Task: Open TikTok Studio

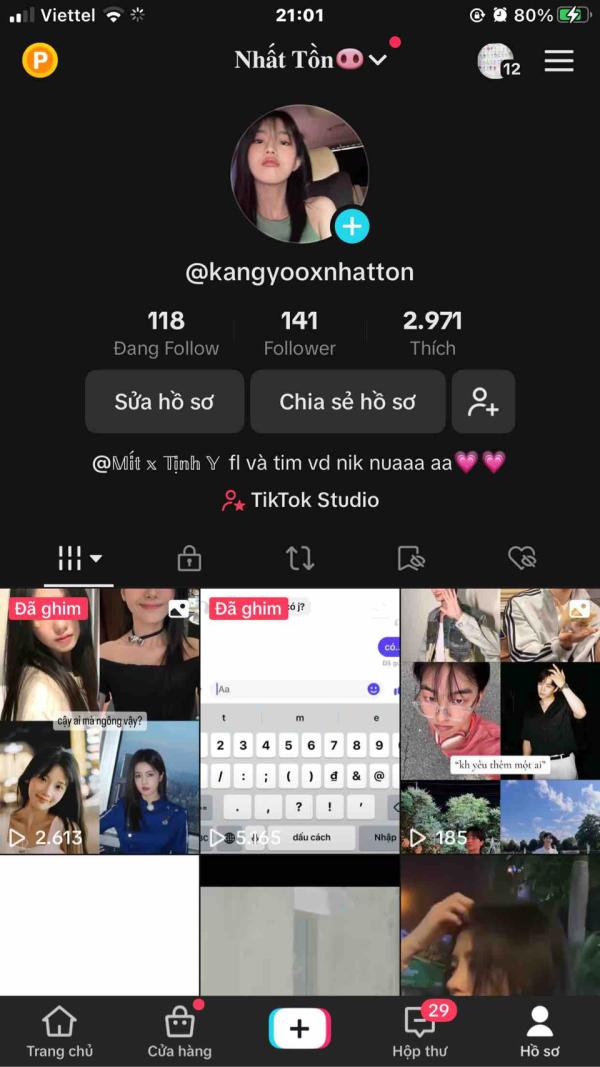Action: (300, 500)
